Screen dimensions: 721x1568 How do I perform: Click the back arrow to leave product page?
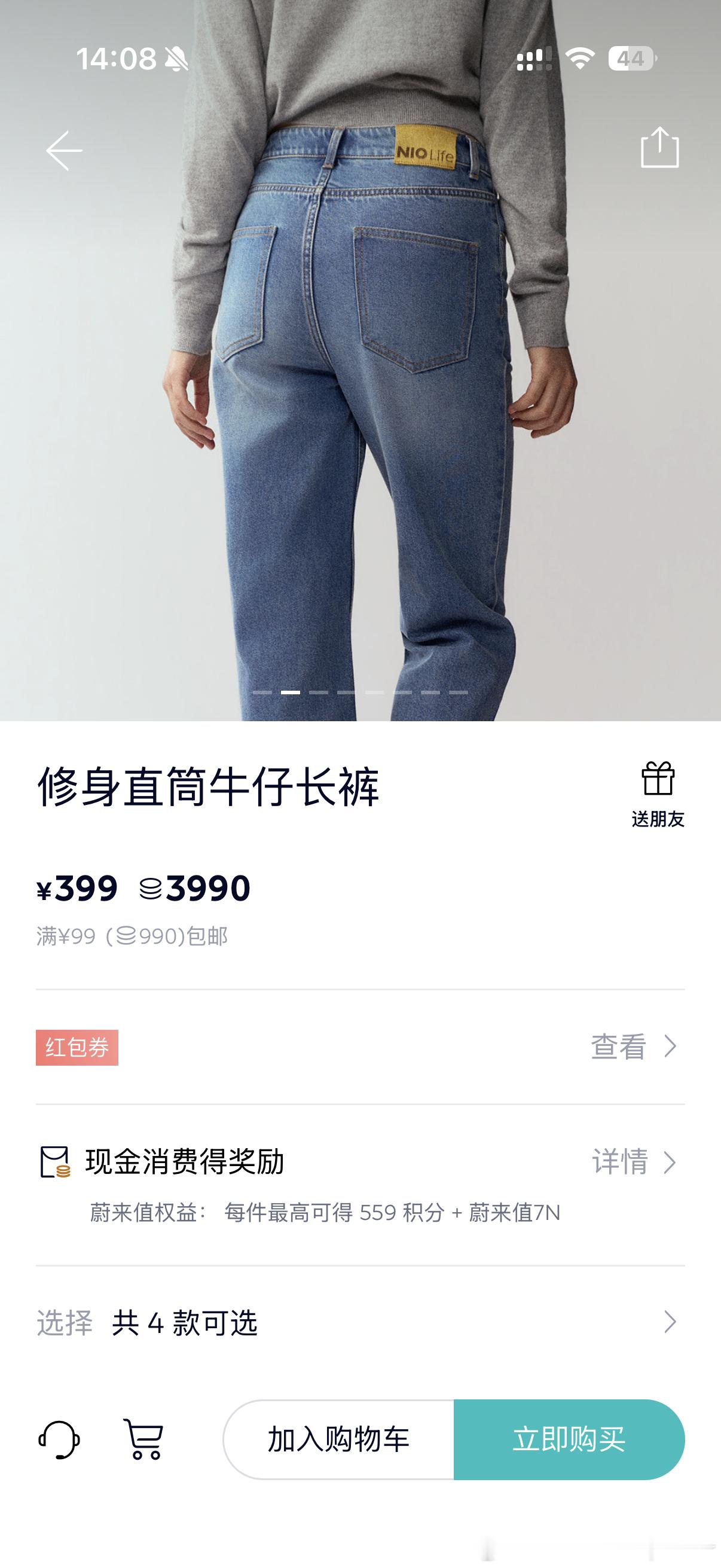63,150
